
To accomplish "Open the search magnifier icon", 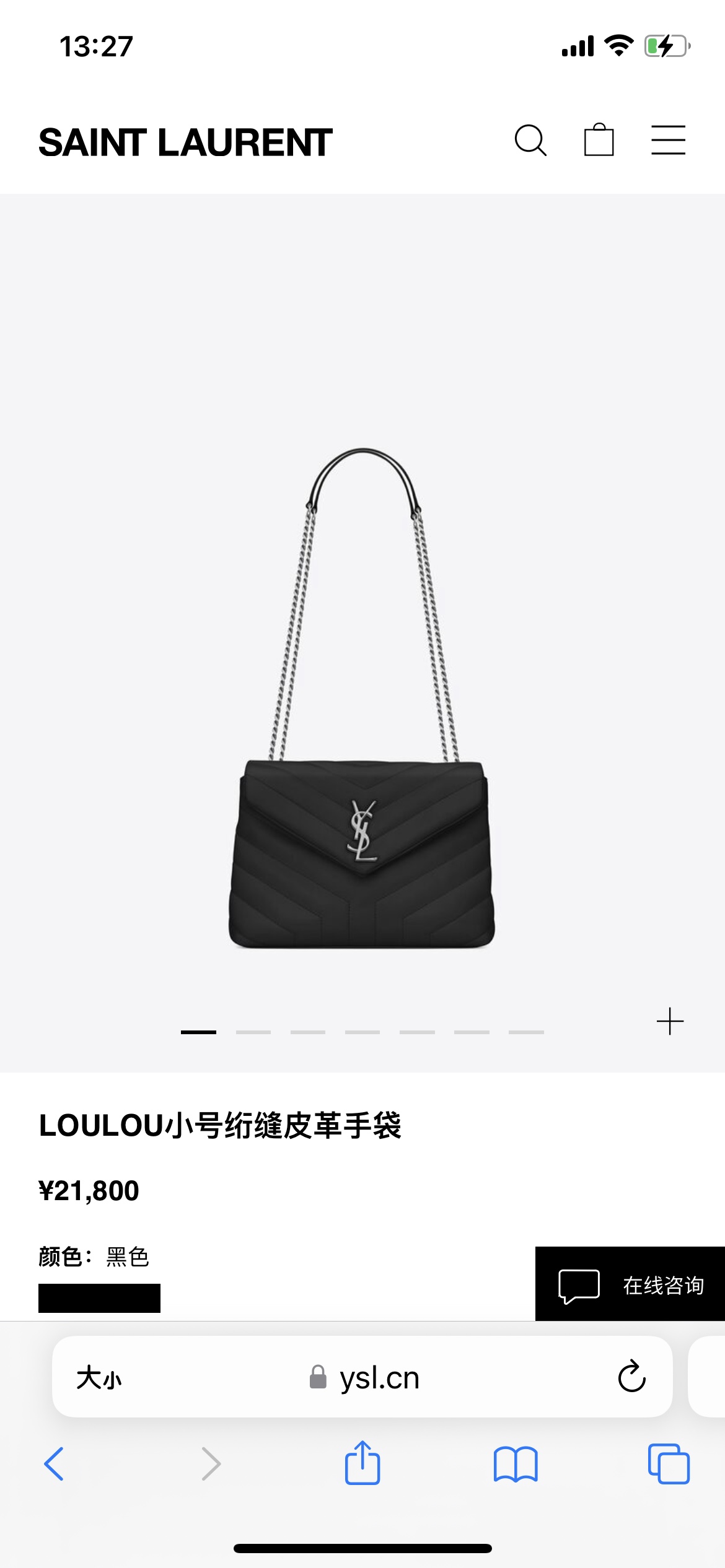I will [x=530, y=141].
